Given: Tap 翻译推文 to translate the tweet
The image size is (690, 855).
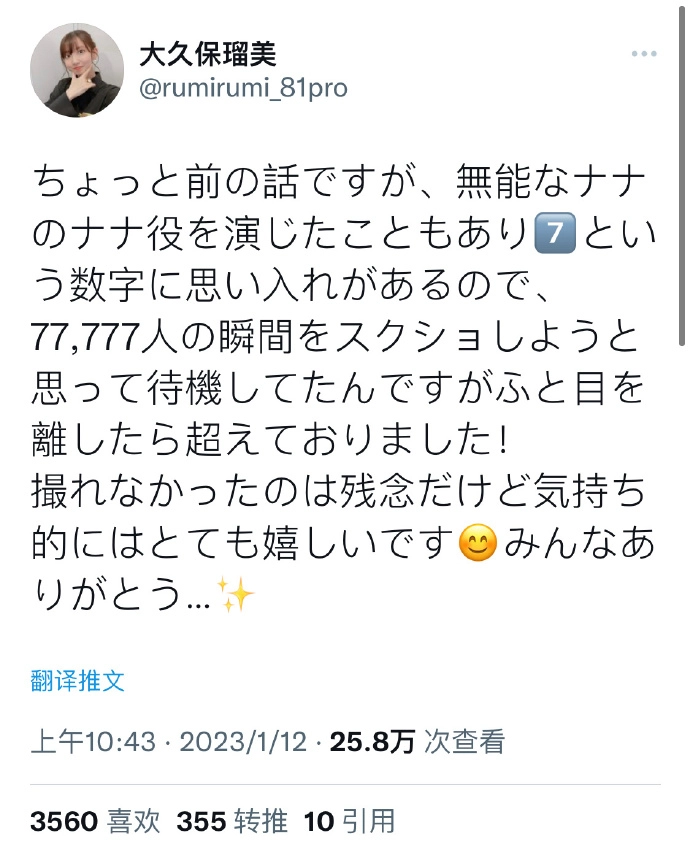Looking at the screenshot, I should [78, 681].
